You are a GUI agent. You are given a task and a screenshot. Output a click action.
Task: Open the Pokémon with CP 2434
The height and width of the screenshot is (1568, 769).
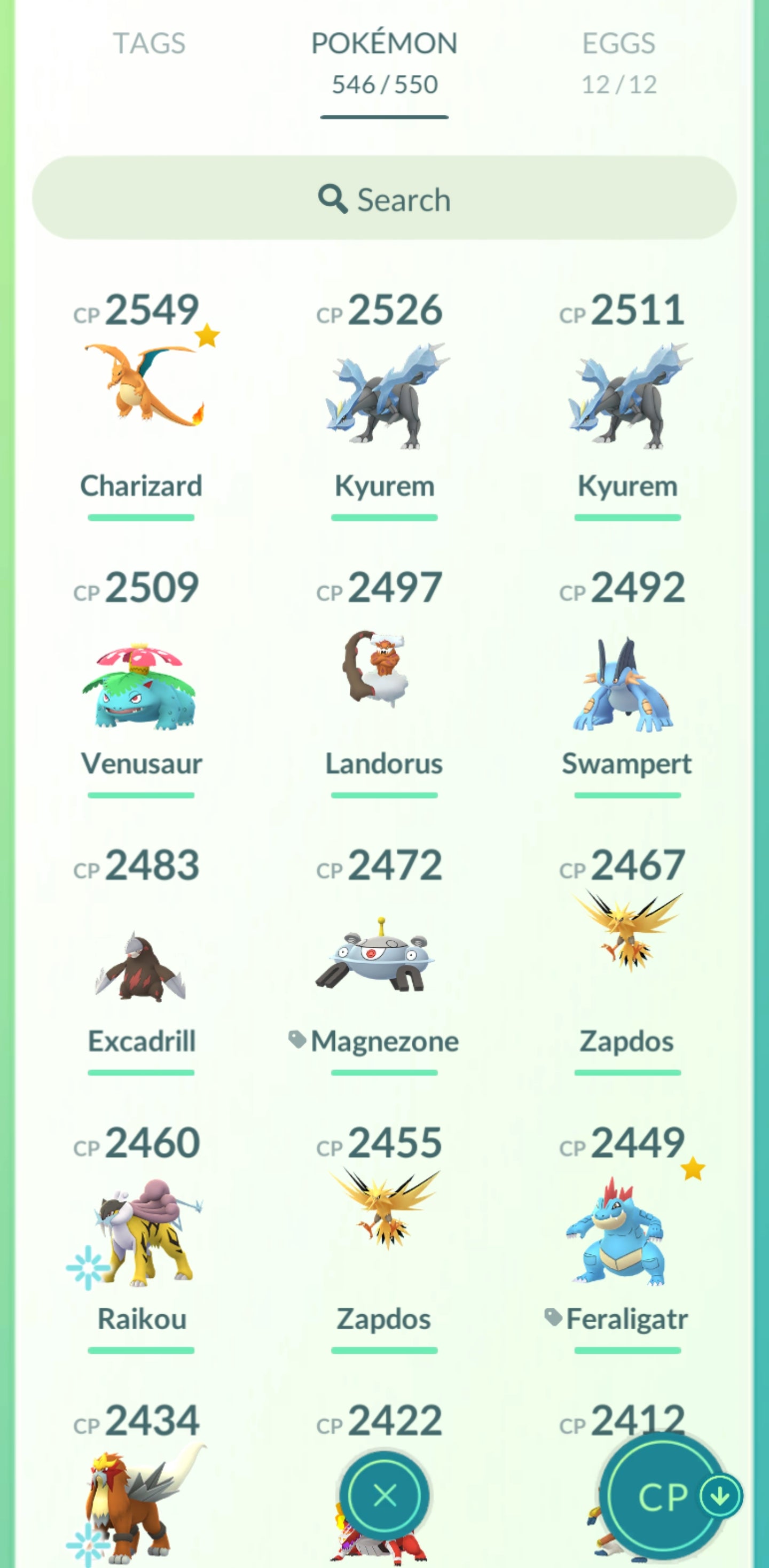pyautogui.click(x=142, y=1503)
